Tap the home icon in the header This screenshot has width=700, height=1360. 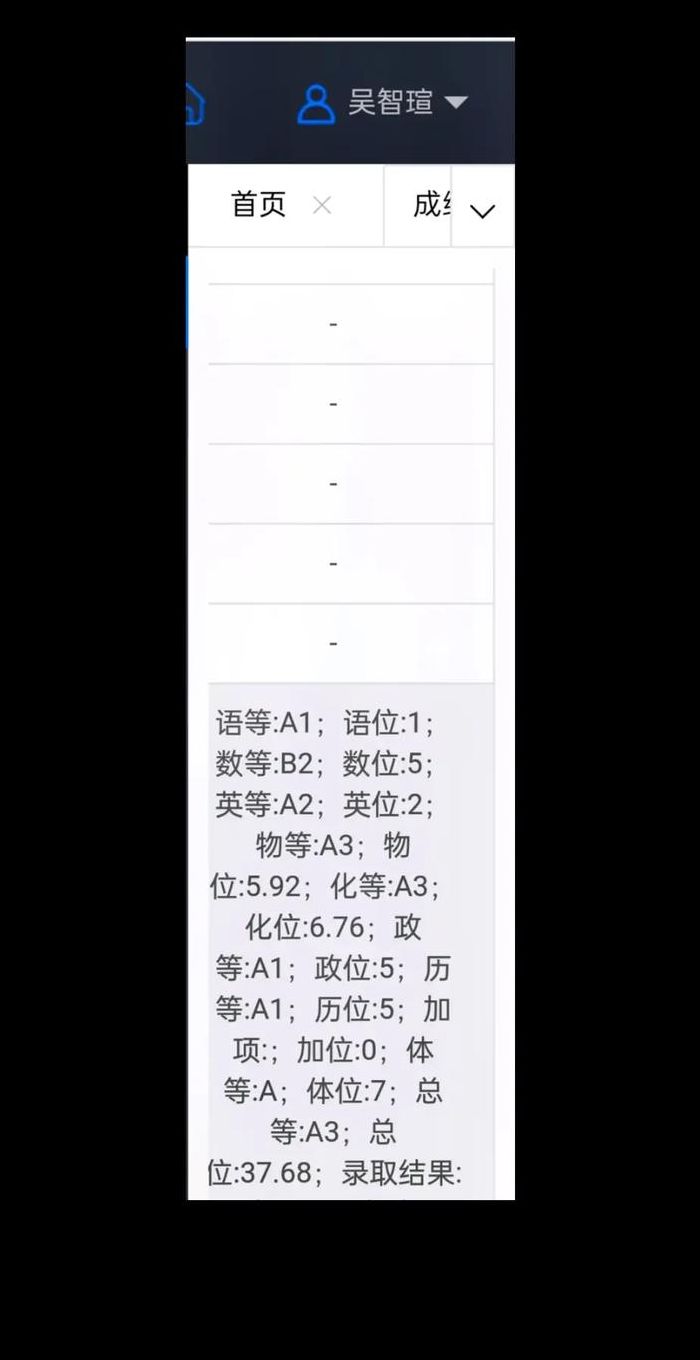click(194, 103)
